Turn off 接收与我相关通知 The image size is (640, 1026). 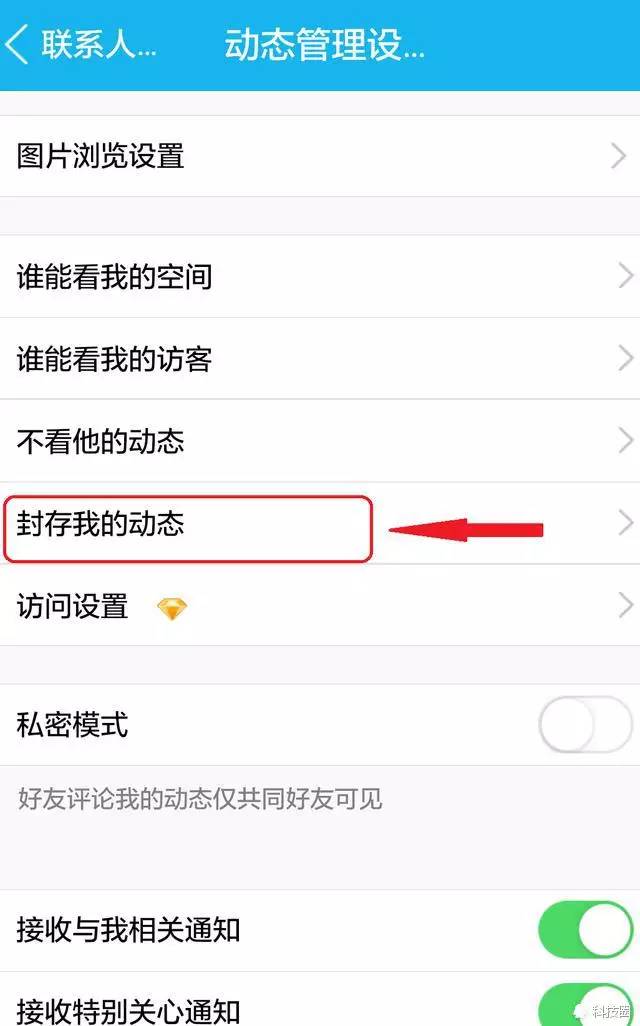click(585, 930)
